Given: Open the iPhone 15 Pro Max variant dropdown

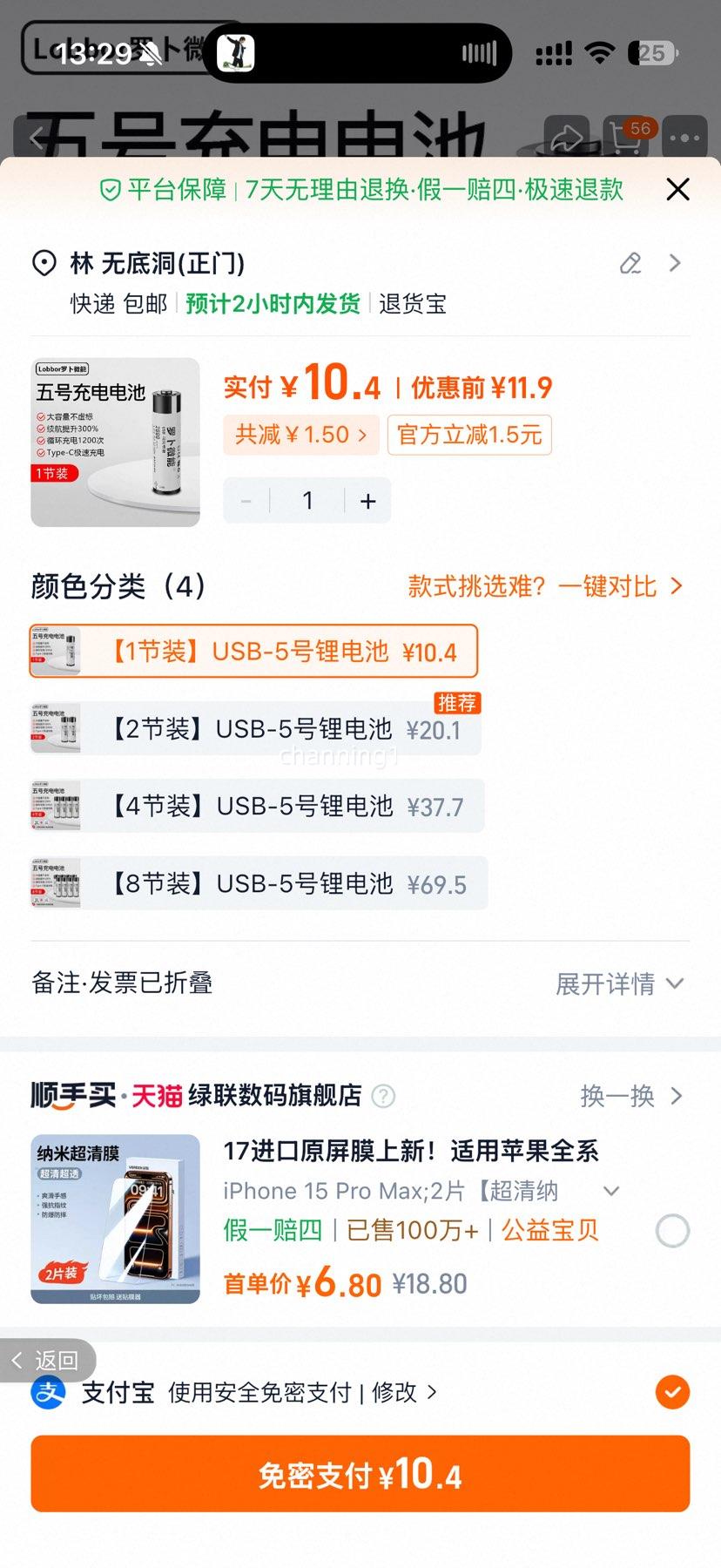Looking at the screenshot, I should 611,1190.
